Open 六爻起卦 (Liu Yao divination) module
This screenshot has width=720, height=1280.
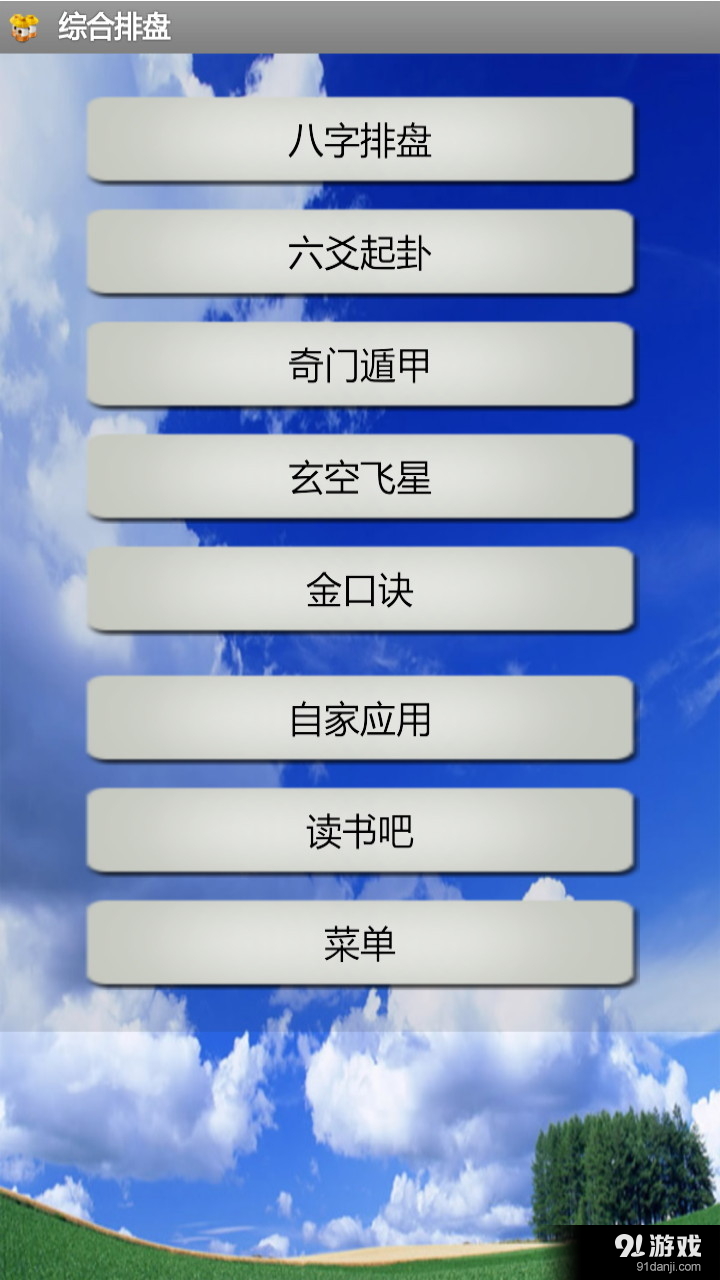[360, 254]
